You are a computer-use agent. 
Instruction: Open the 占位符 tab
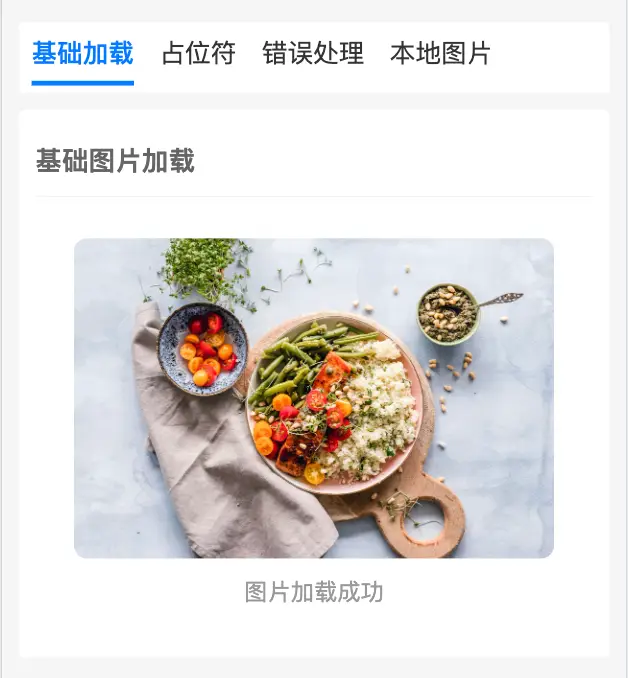[198, 54]
